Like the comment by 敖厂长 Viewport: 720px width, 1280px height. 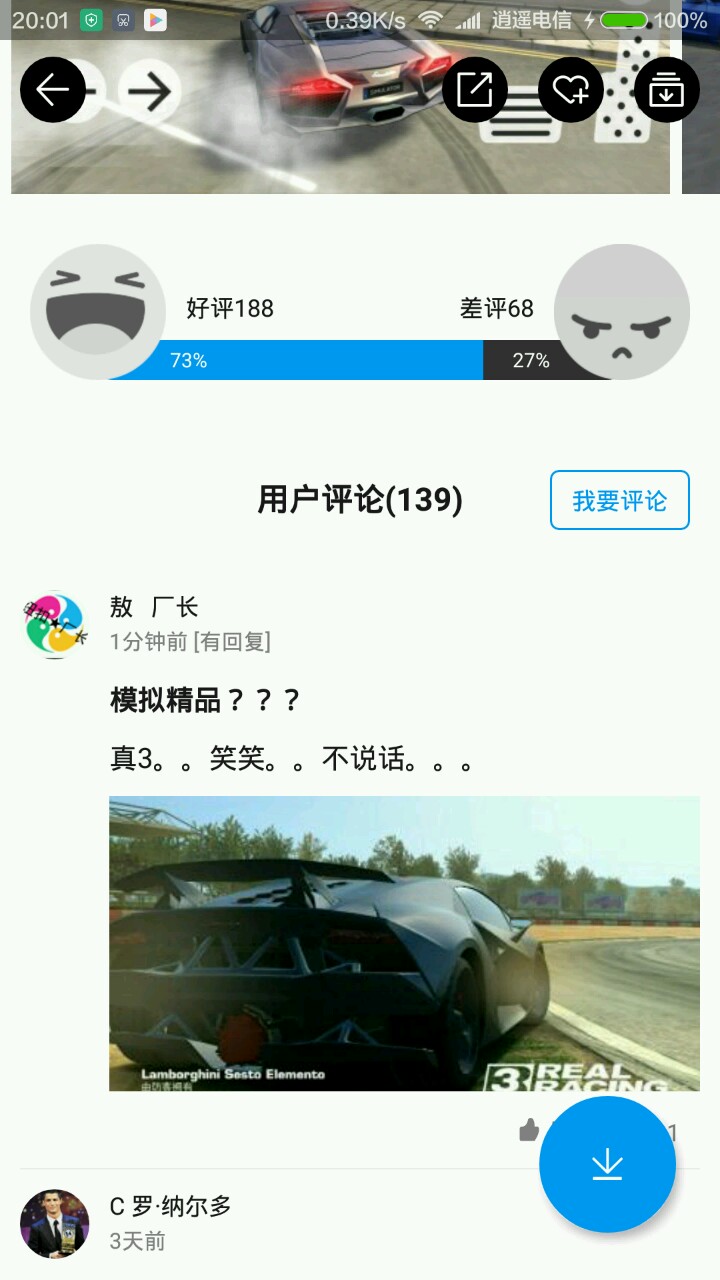coord(529,1131)
